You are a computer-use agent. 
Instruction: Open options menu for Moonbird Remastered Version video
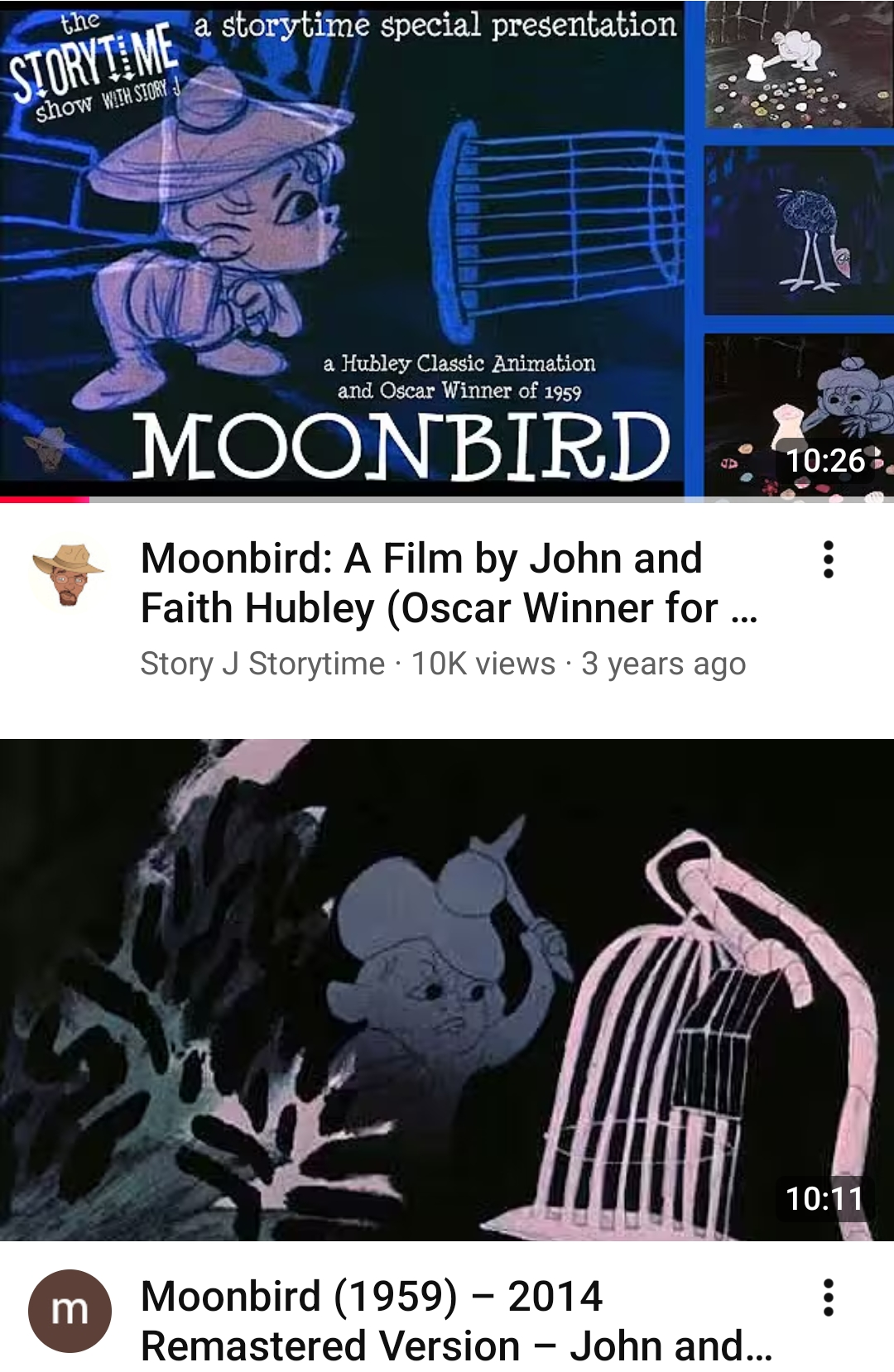click(828, 1298)
